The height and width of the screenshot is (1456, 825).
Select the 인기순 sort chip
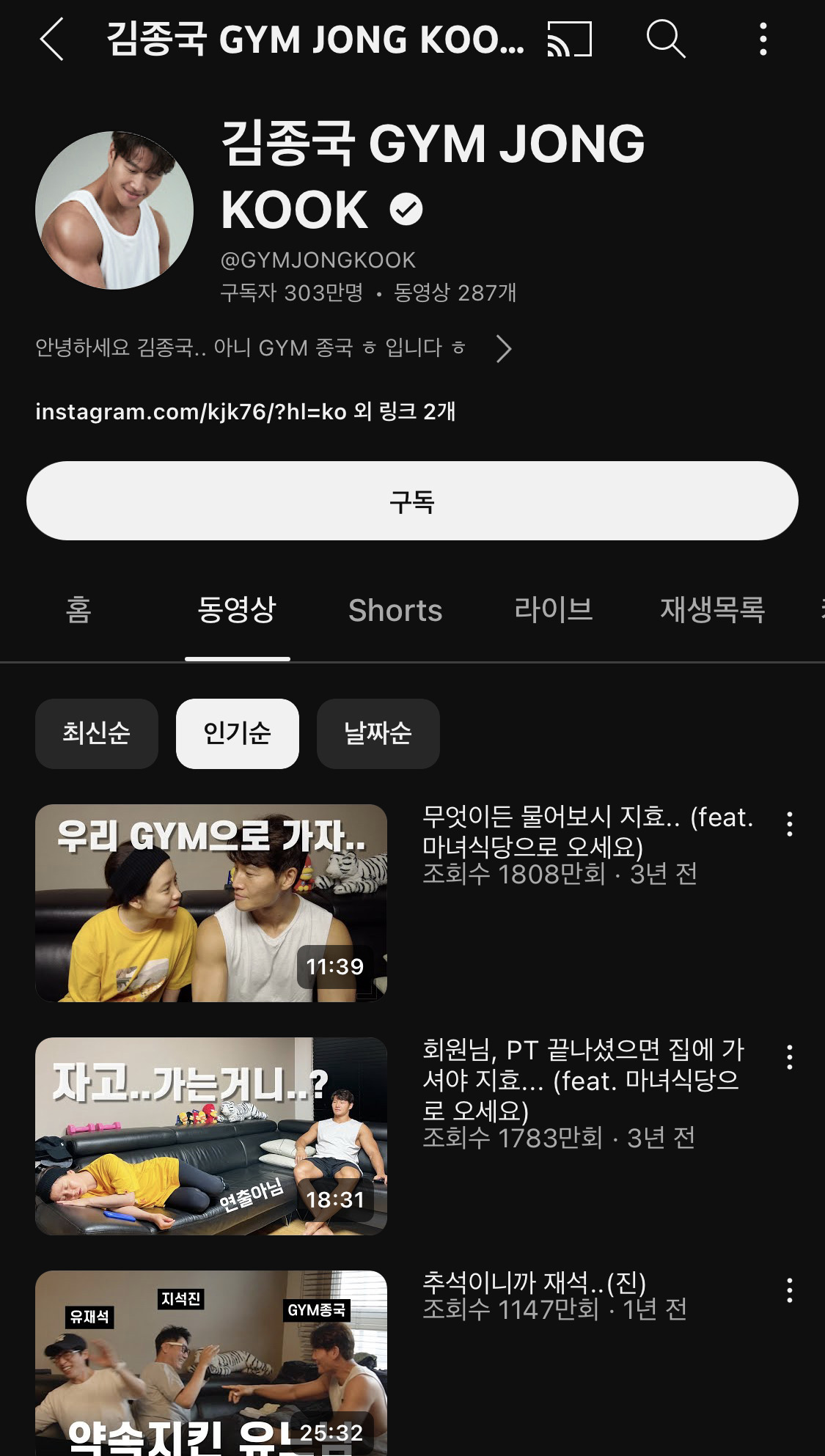click(x=237, y=733)
